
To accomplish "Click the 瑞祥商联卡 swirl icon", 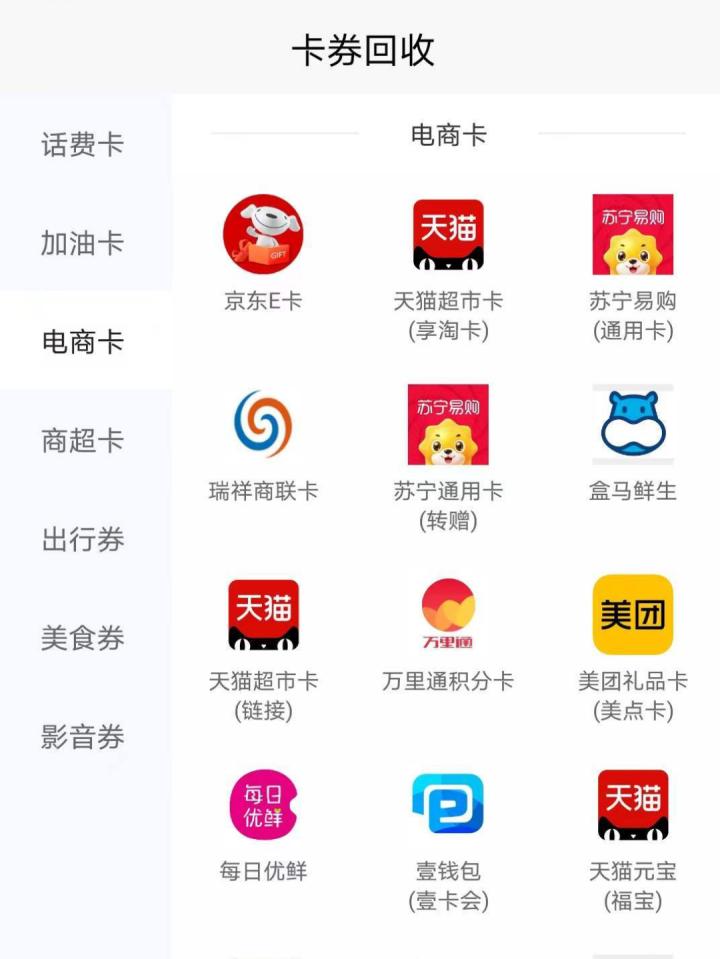I will pyautogui.click(x=262, y=425).
